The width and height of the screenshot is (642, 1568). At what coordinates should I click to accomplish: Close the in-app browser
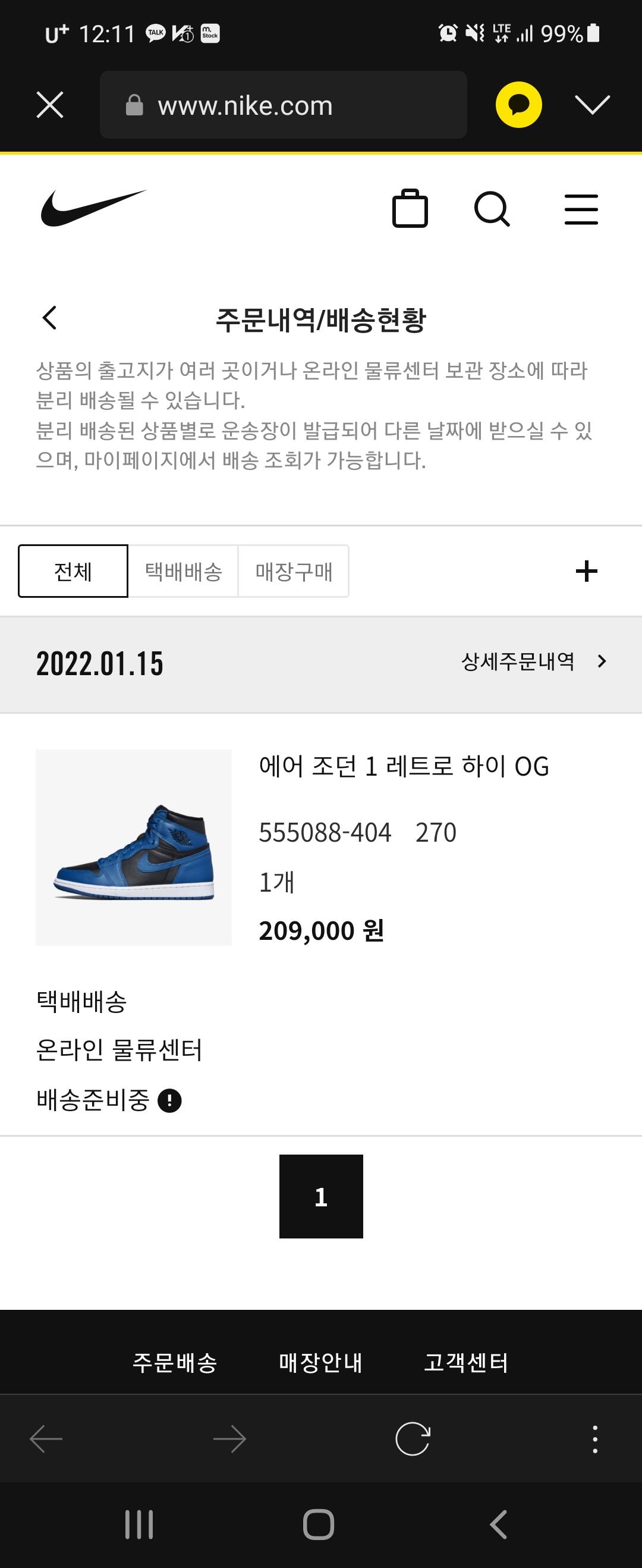tap(50, 105)
